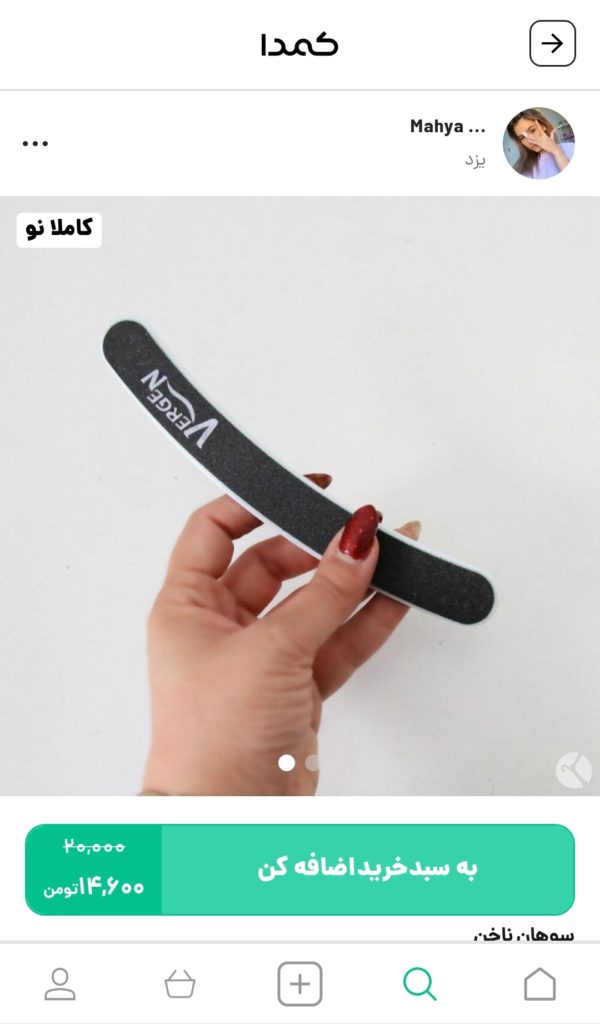Open the three-dot options menu

point(35,143)
